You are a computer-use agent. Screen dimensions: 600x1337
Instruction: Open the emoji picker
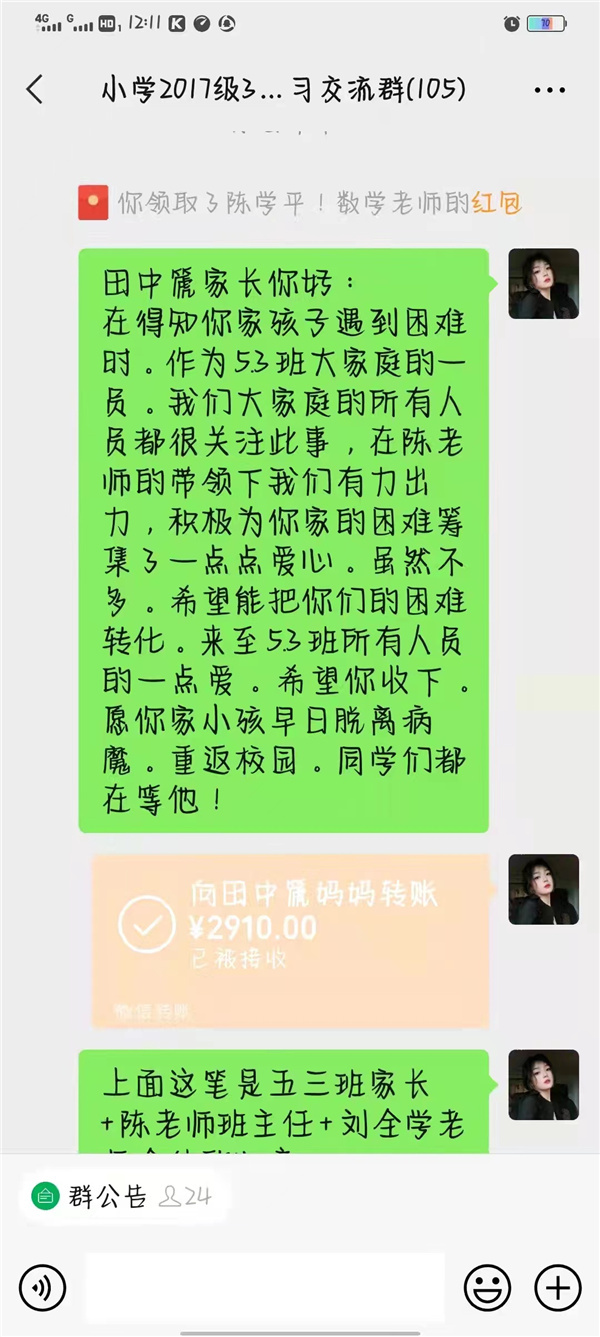point(487,1287)
